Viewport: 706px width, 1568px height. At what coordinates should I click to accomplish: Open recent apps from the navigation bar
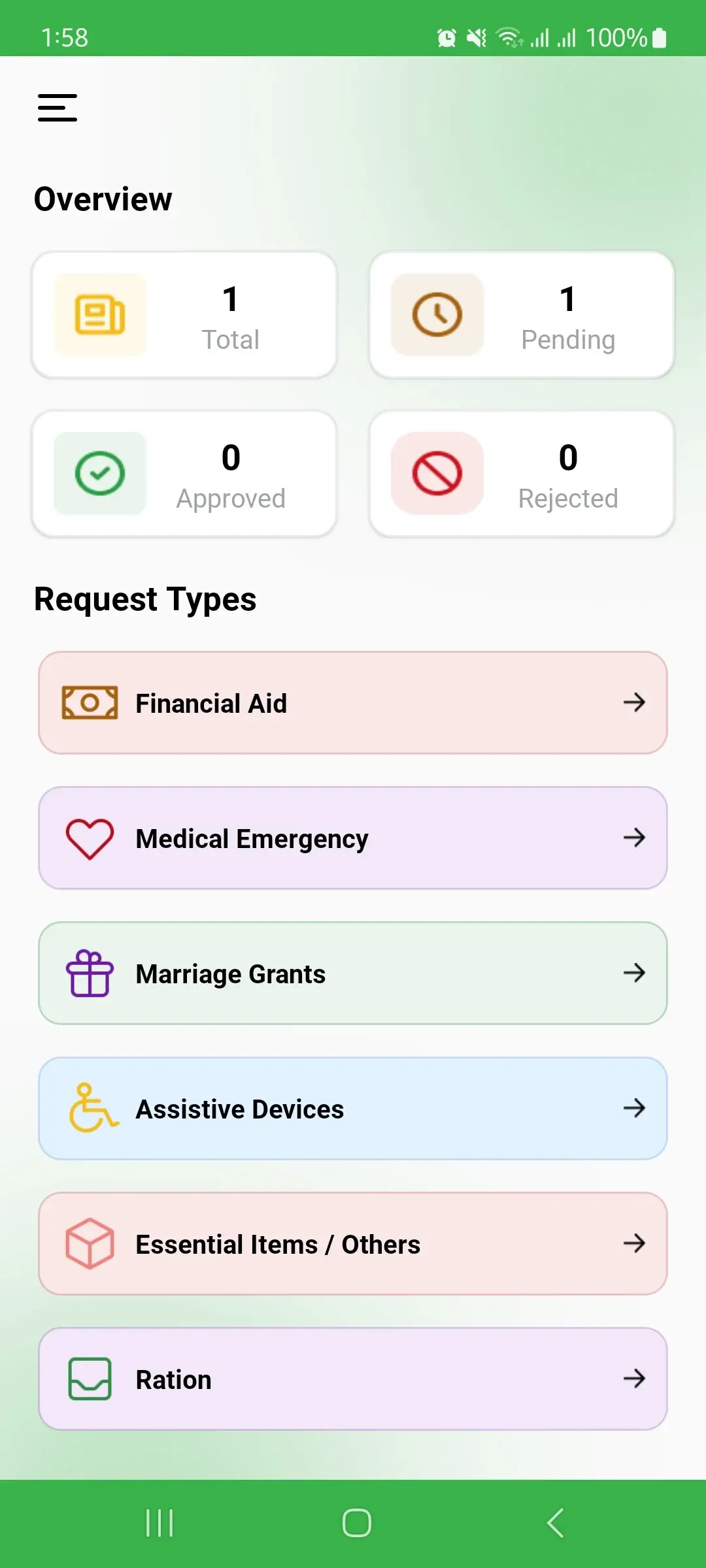[159, 1522]
